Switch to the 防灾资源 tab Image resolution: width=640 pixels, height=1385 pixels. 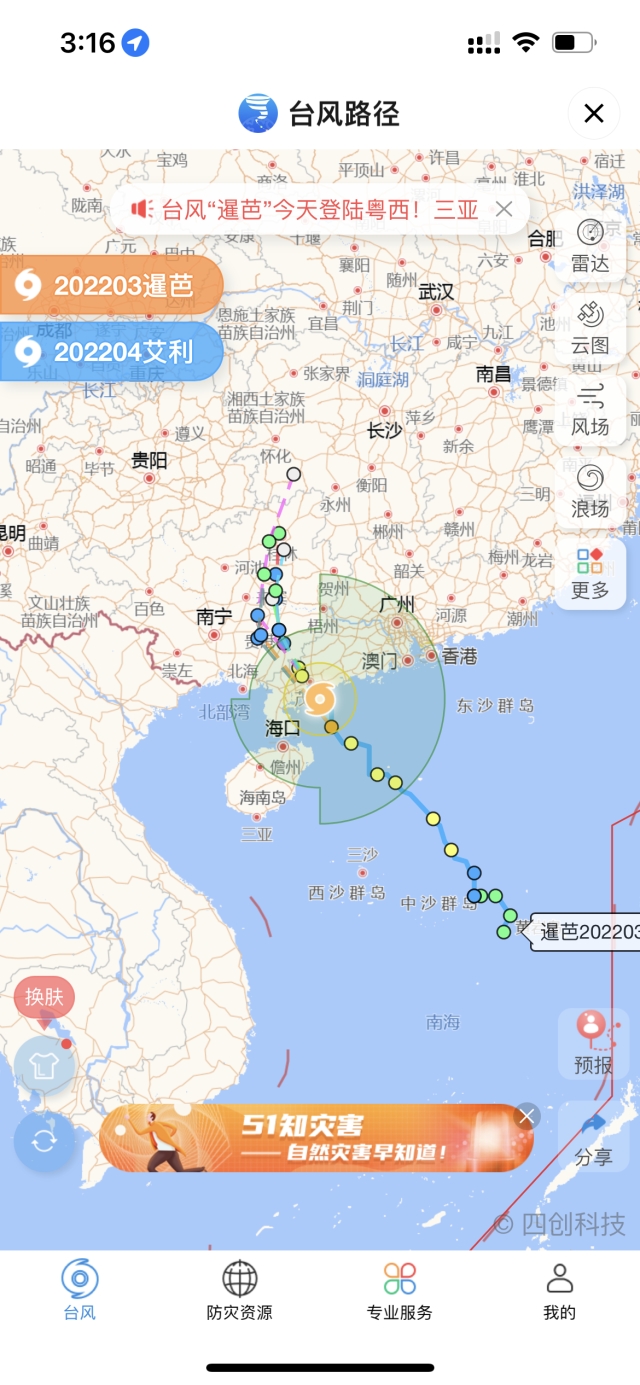point(240,1290)
